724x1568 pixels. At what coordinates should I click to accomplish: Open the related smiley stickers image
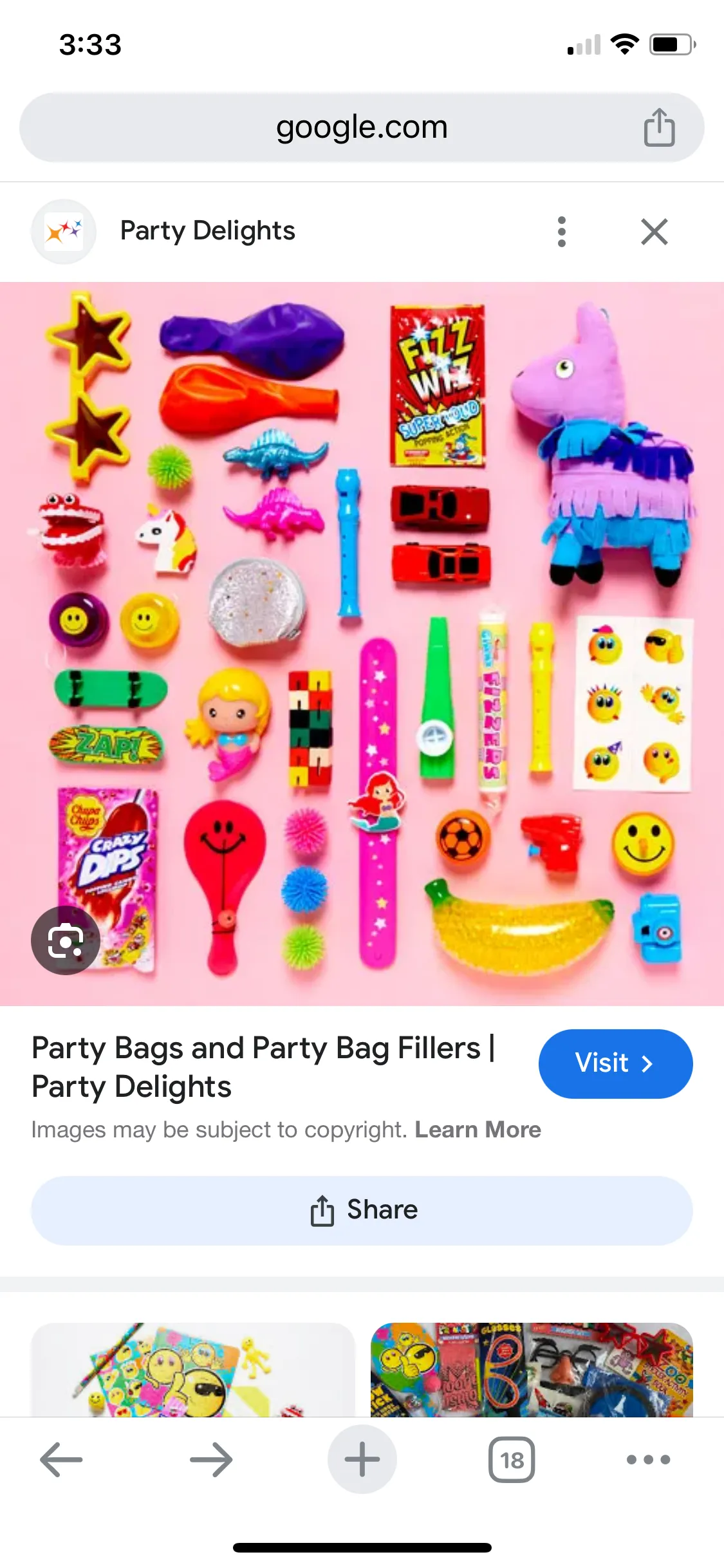pos(193,1370)
